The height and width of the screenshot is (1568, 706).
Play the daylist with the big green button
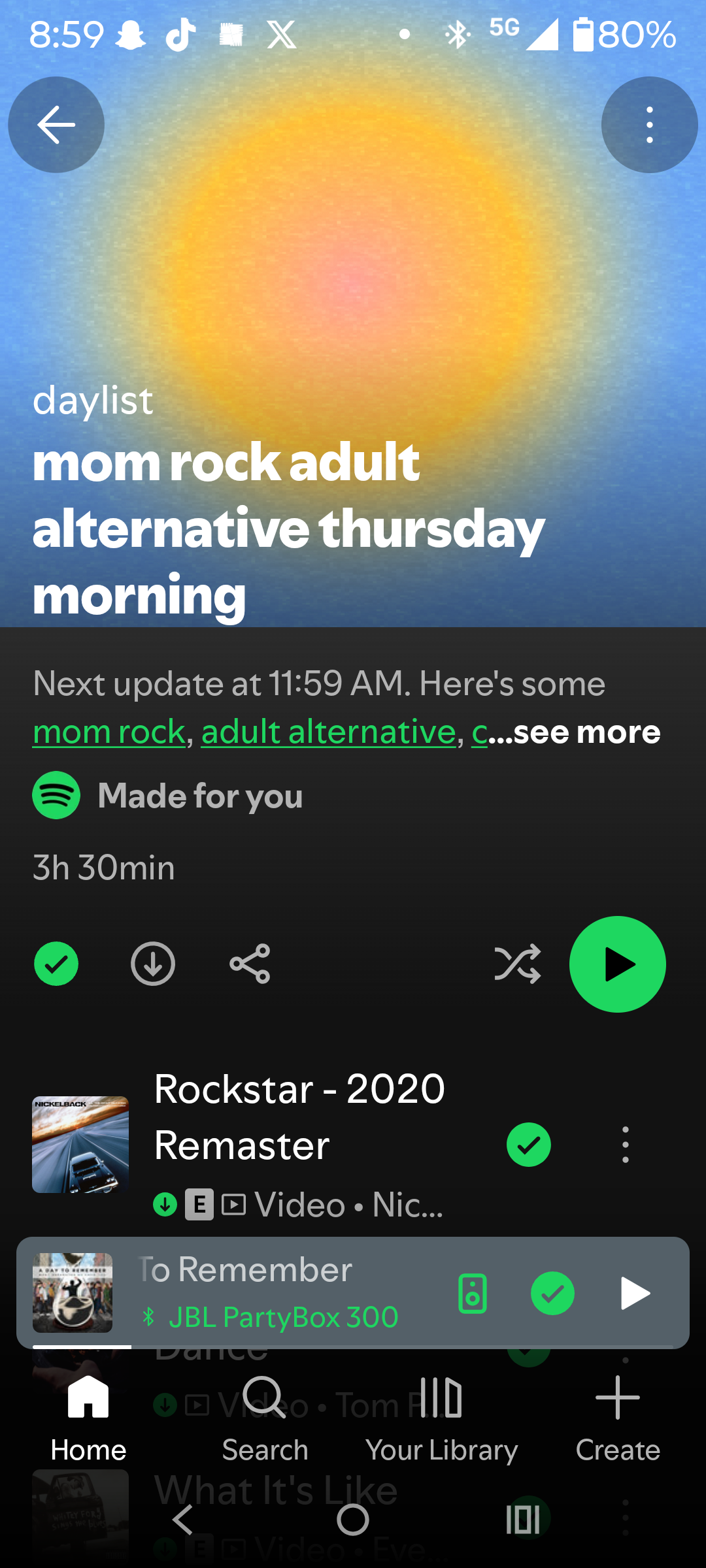[618, 964]
